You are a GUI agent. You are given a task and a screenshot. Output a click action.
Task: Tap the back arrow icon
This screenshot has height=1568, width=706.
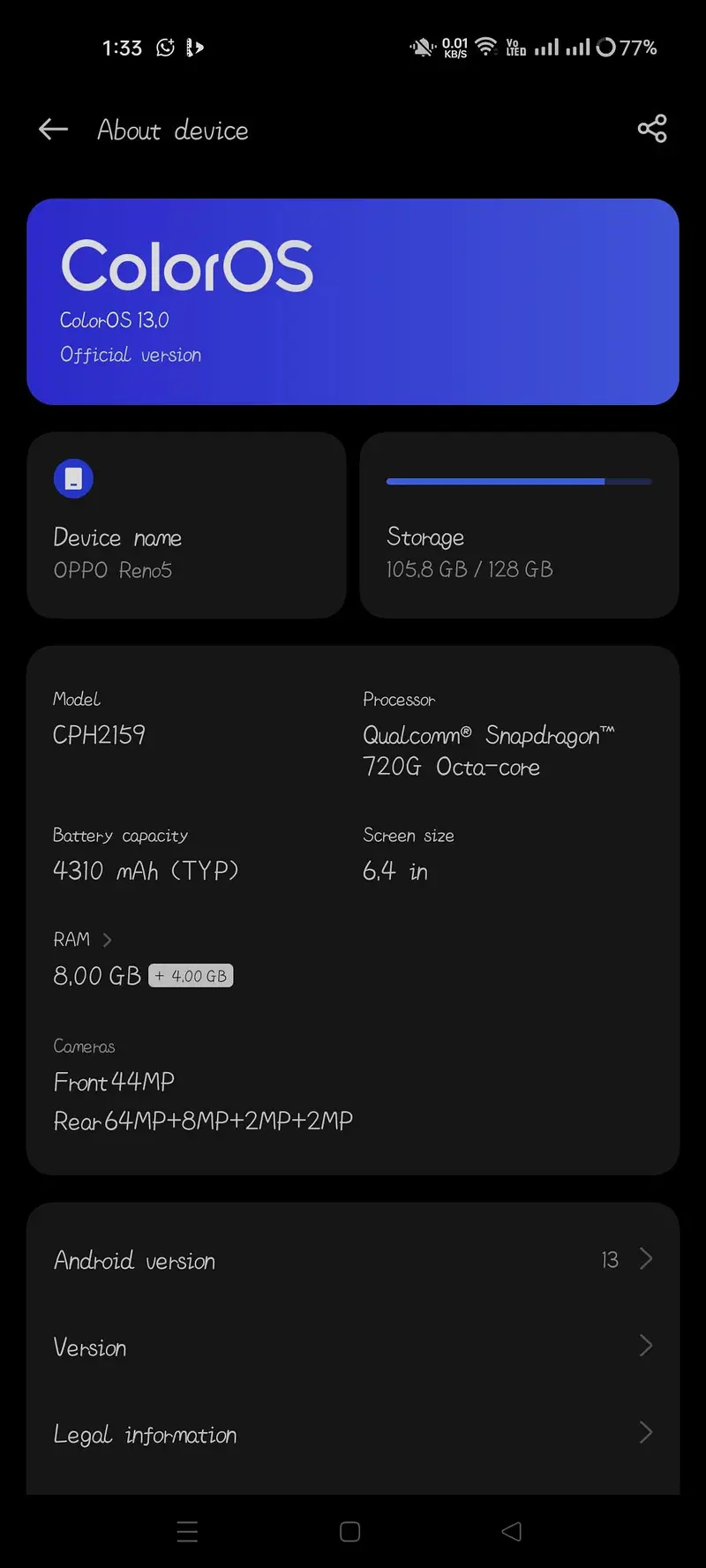(x=52, y=129)
